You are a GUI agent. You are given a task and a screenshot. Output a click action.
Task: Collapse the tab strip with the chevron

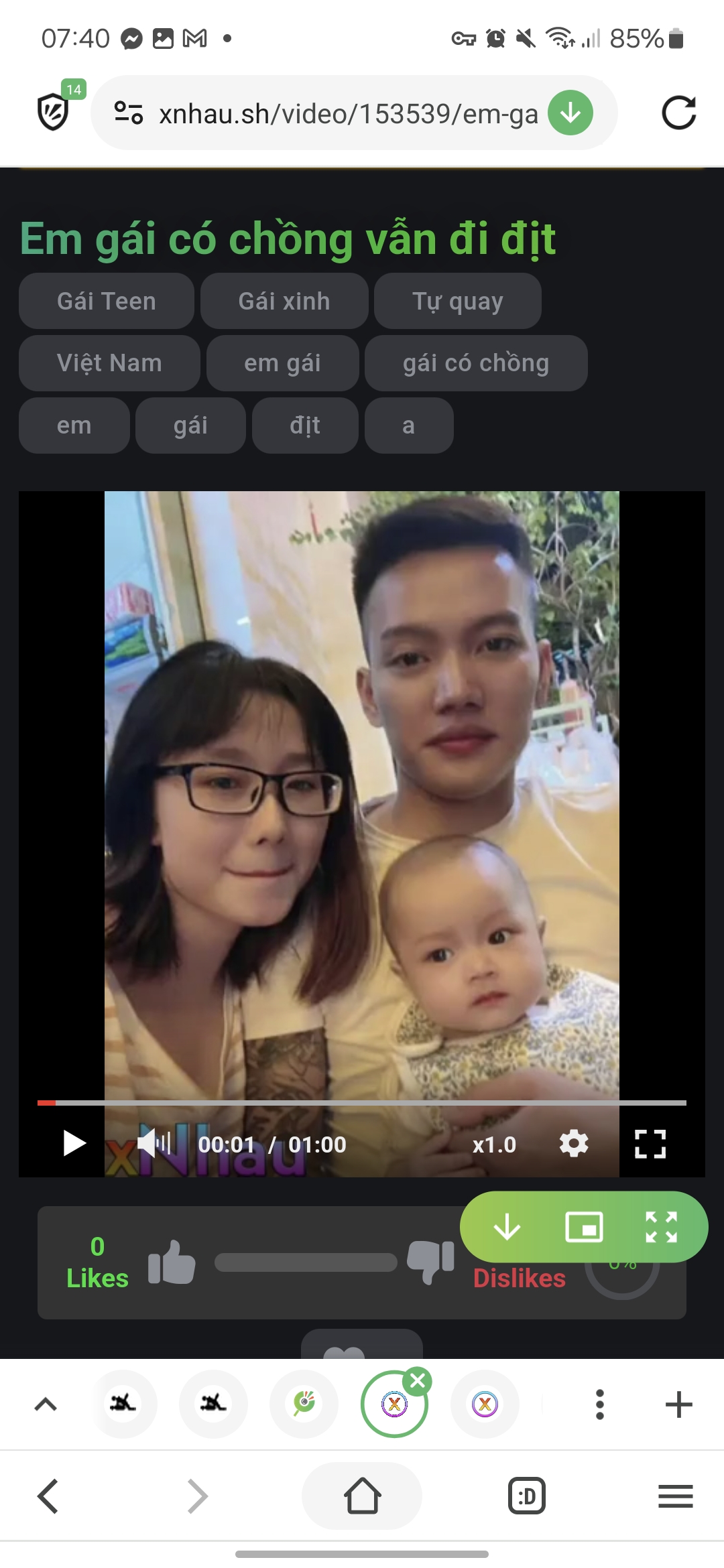click(46, 1404)
